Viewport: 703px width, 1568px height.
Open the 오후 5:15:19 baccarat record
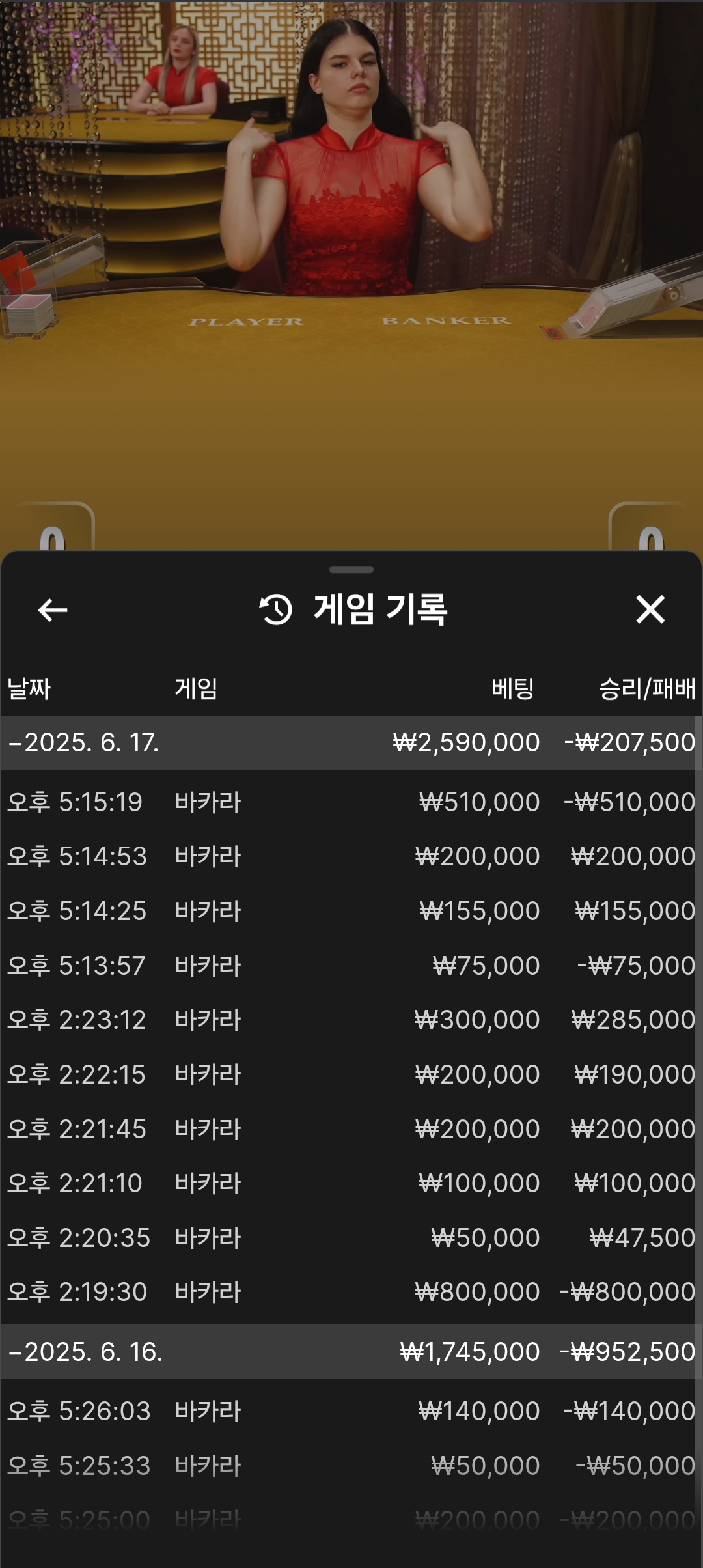(351, 802)
